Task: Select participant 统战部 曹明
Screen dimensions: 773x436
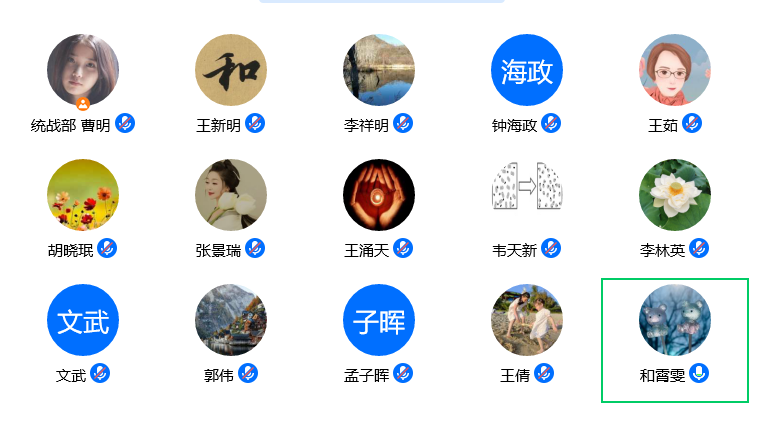Action: pyautogui.click(x=83, y=71)
